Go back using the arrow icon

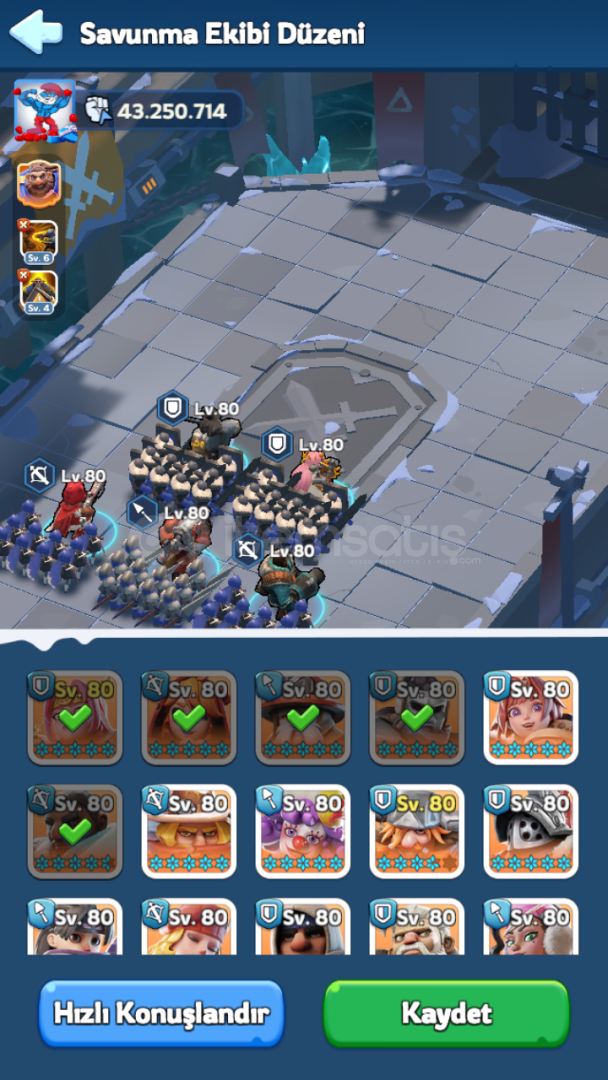35,32
